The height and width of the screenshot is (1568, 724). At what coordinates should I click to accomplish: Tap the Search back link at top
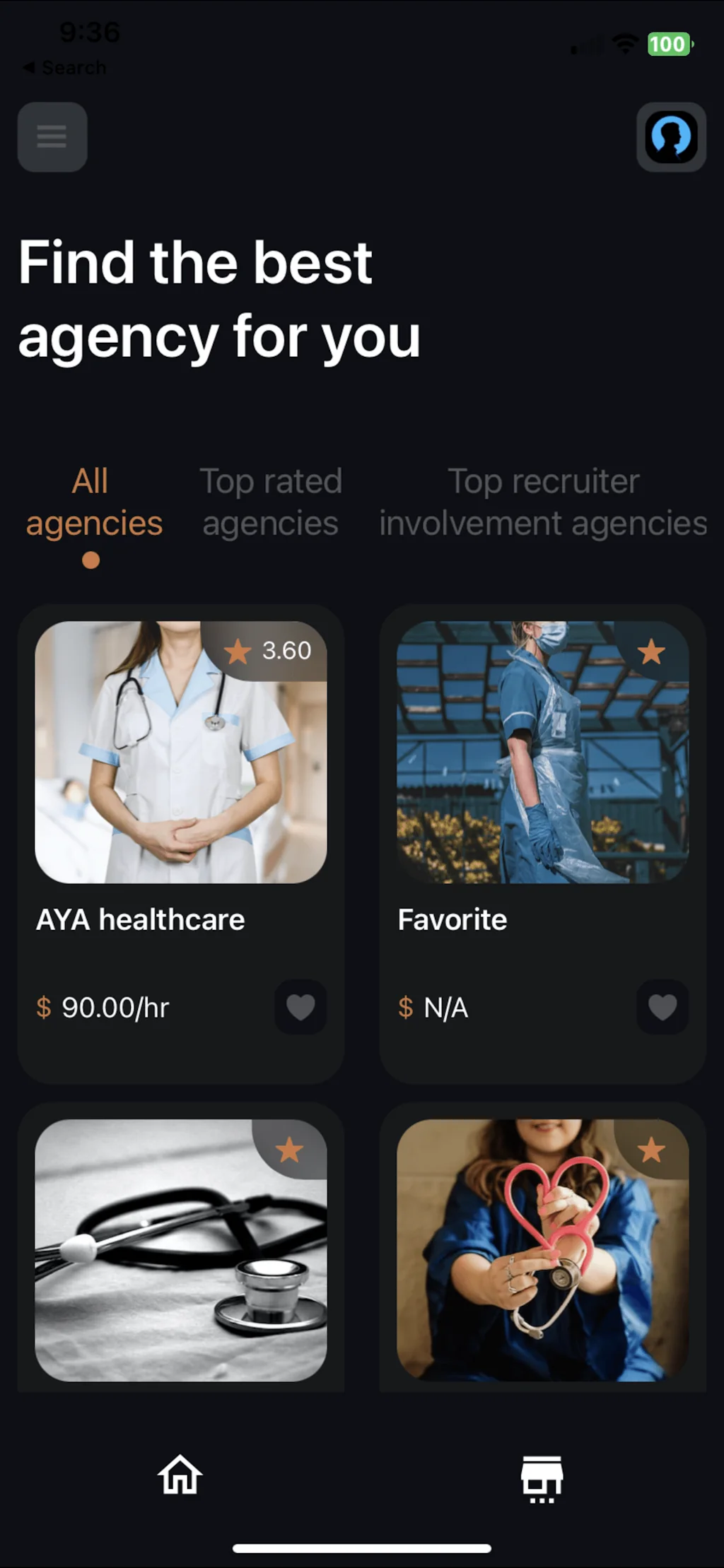click(64, 67)
